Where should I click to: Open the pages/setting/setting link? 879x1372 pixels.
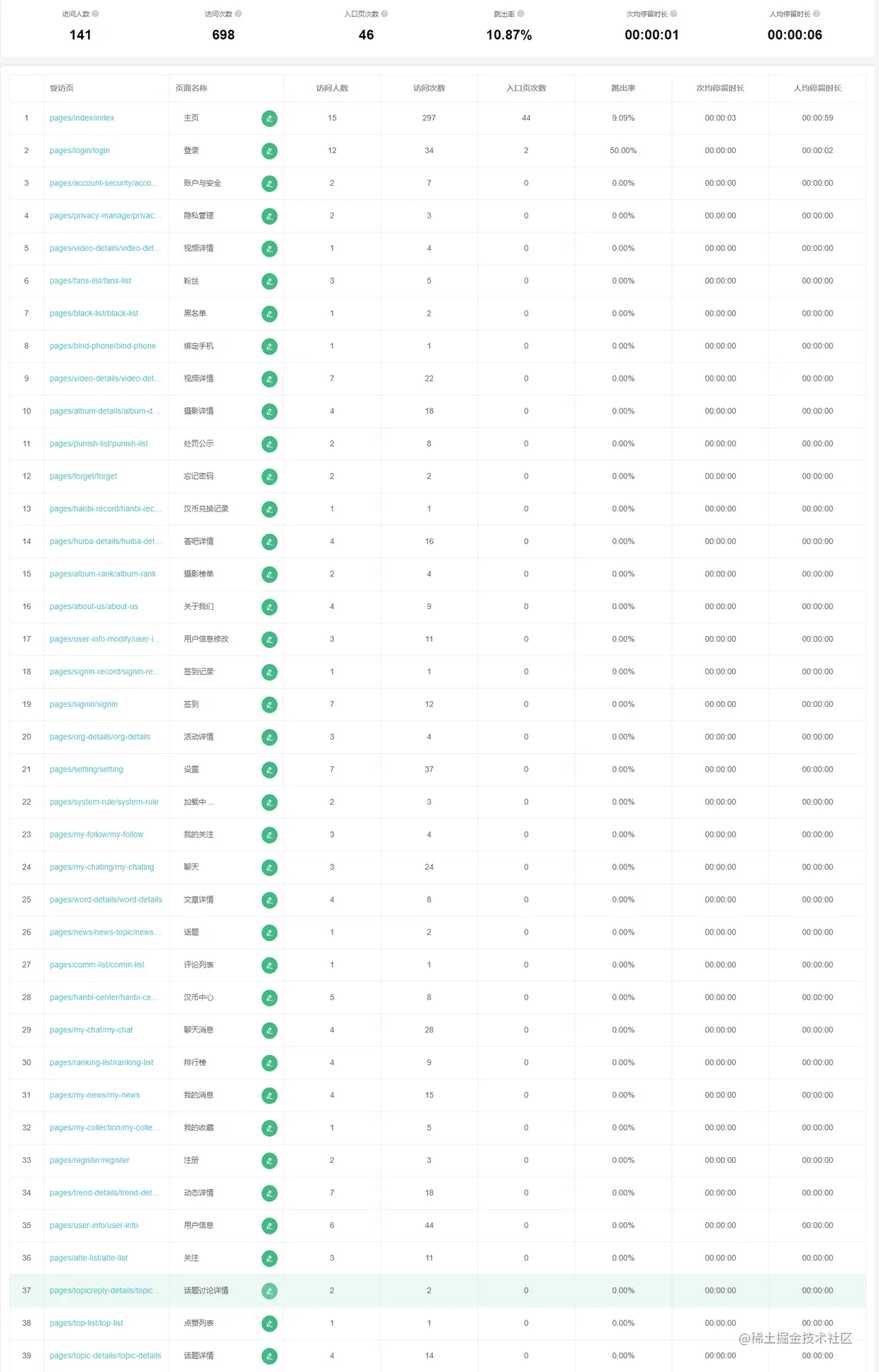(86, 769)
